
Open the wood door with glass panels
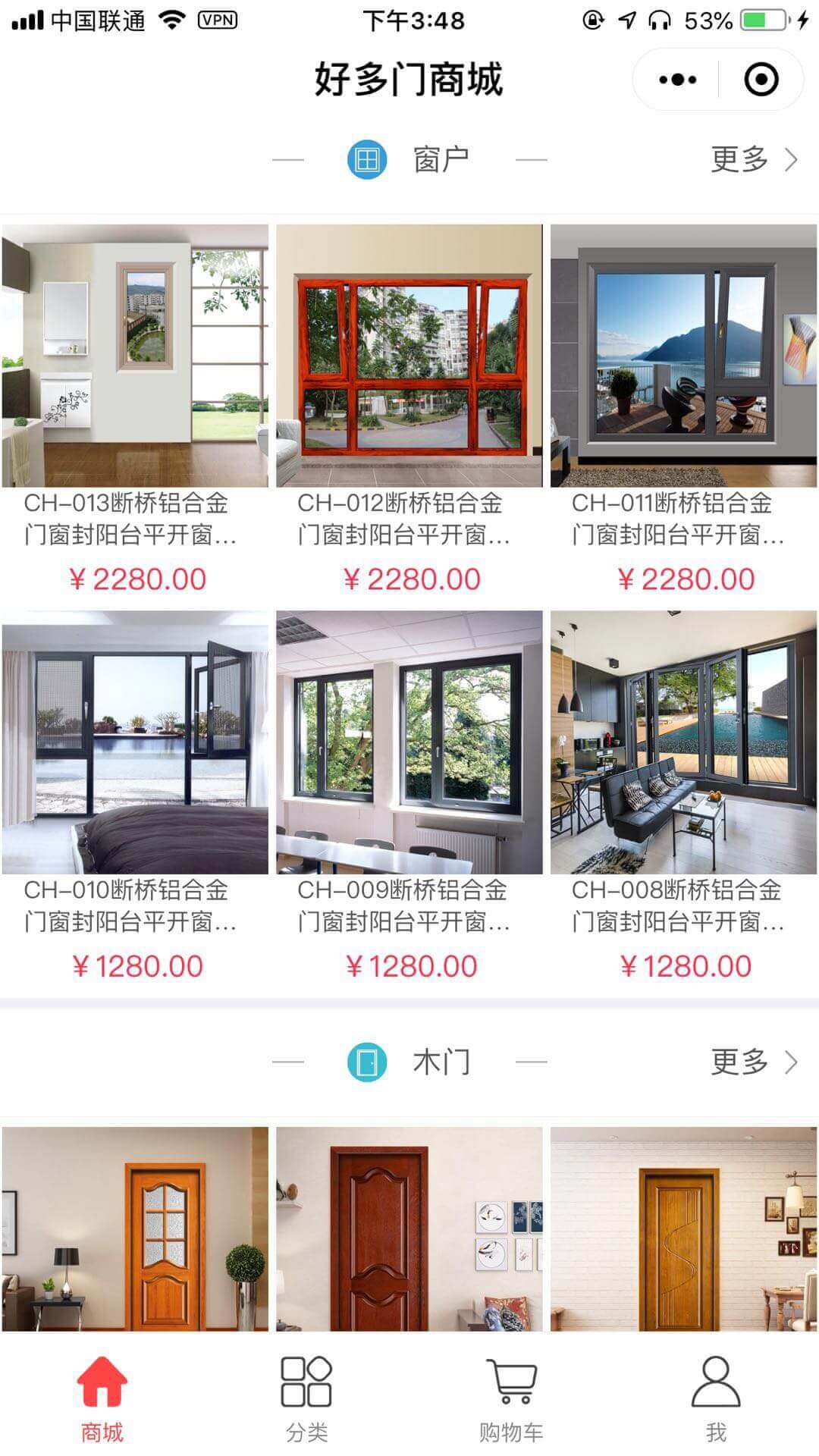coord(135,1228)
